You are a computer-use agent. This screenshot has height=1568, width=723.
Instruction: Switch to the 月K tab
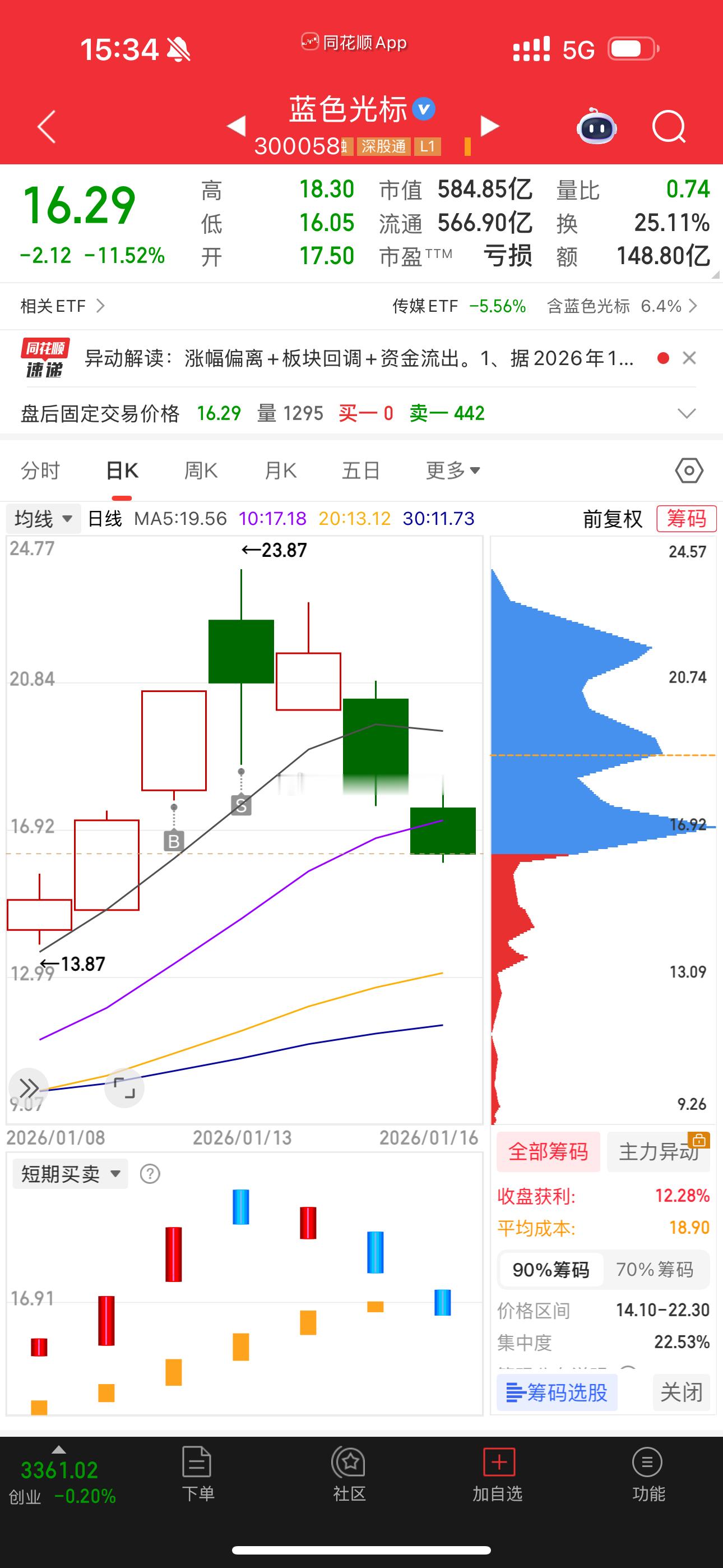tap(281, 471)
